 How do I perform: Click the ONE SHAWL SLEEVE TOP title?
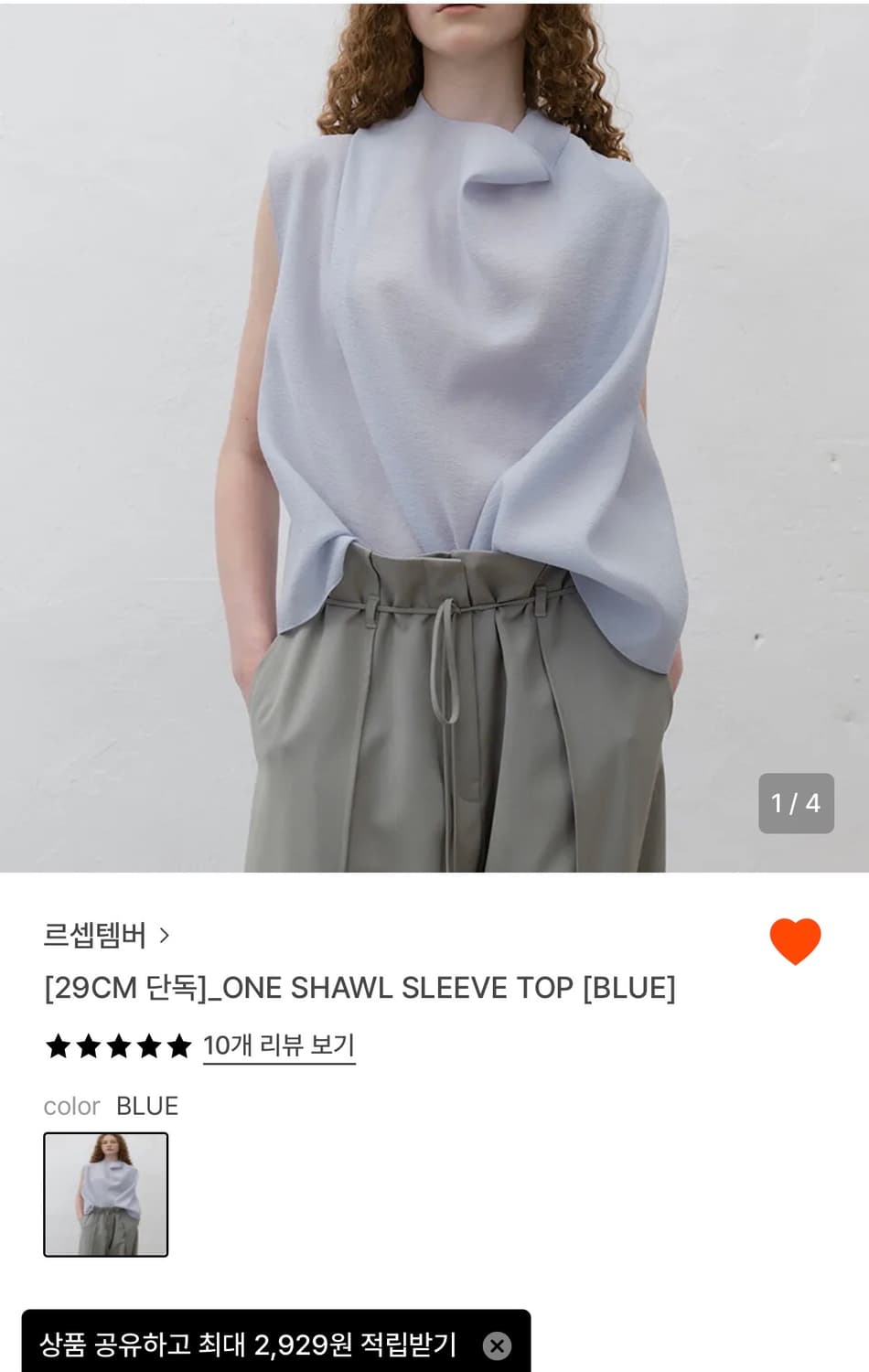(360, 988)
